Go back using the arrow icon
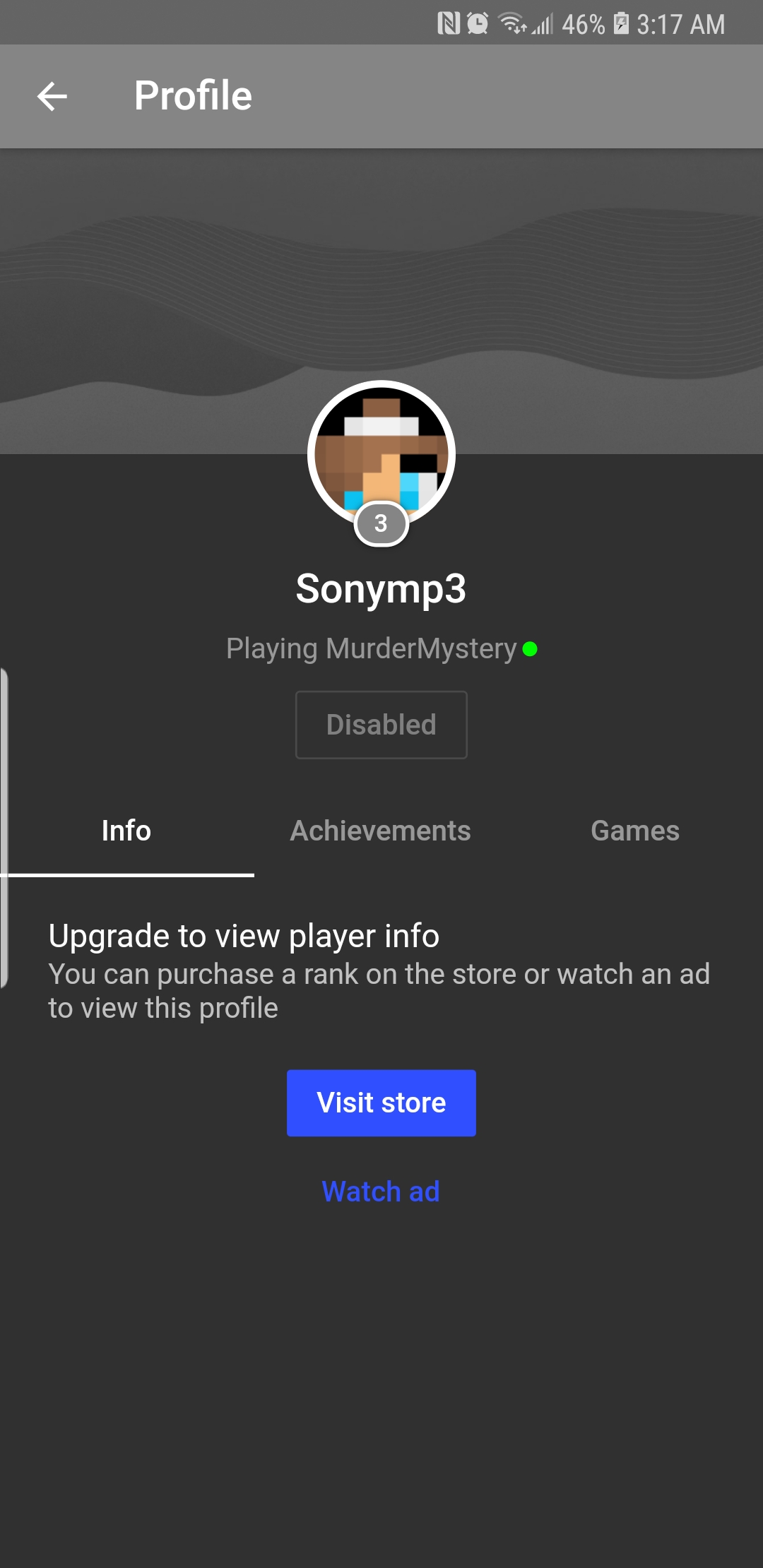This screenshot has width=763, height=1568. (52, 96)
